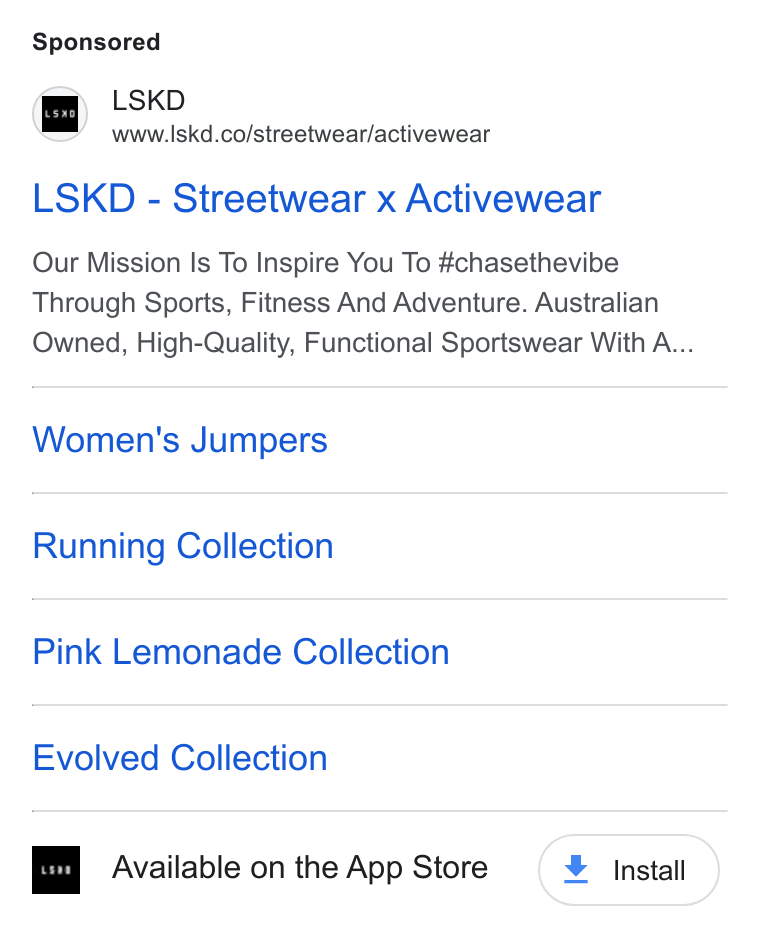Screen dimensions: 760x928
Task: Go to the Running Collection link
Action: (x=183, y=546)
